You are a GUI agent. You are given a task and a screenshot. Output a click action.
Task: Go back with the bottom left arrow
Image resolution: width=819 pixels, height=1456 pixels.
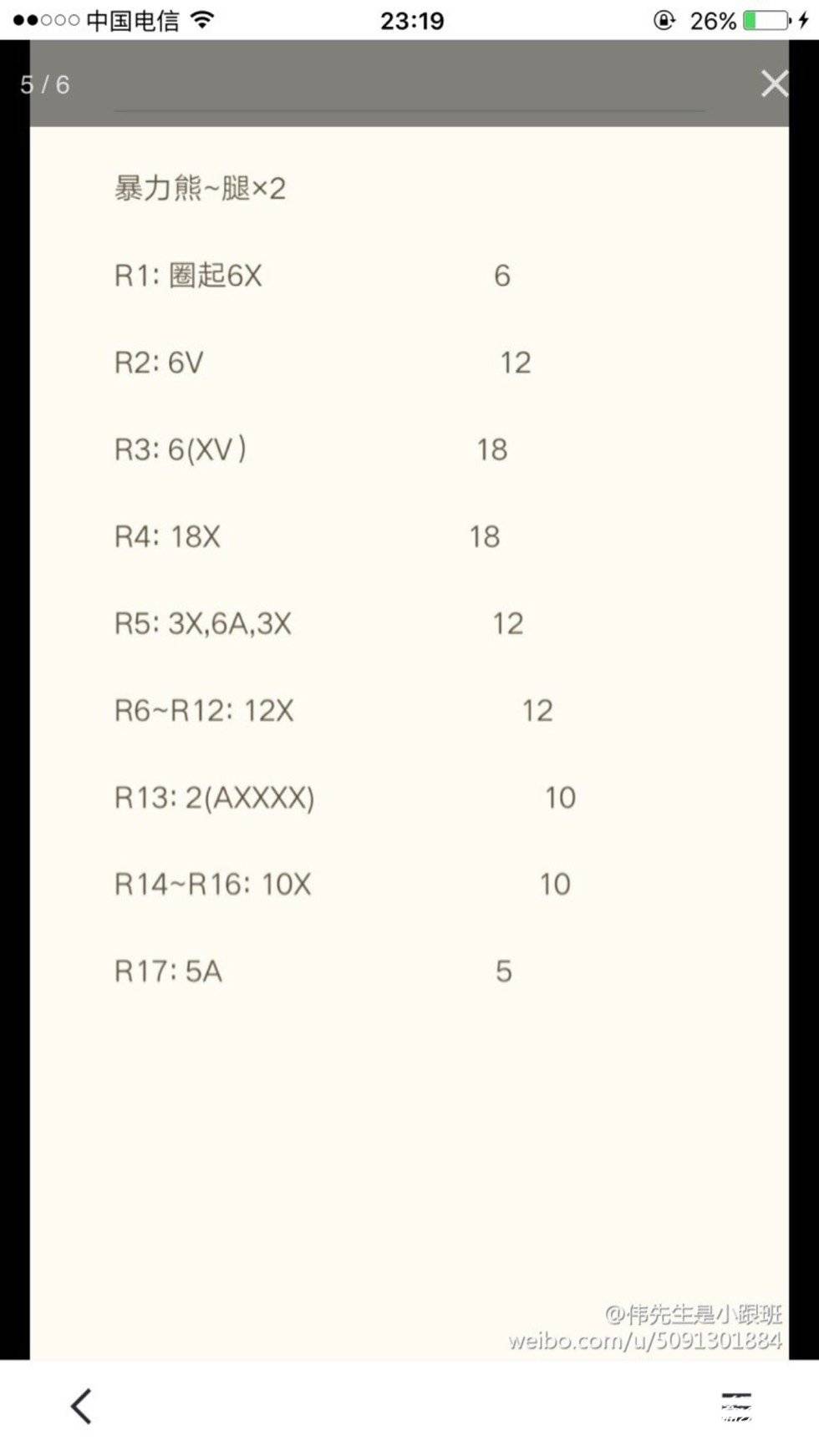tap(81, 1407)
